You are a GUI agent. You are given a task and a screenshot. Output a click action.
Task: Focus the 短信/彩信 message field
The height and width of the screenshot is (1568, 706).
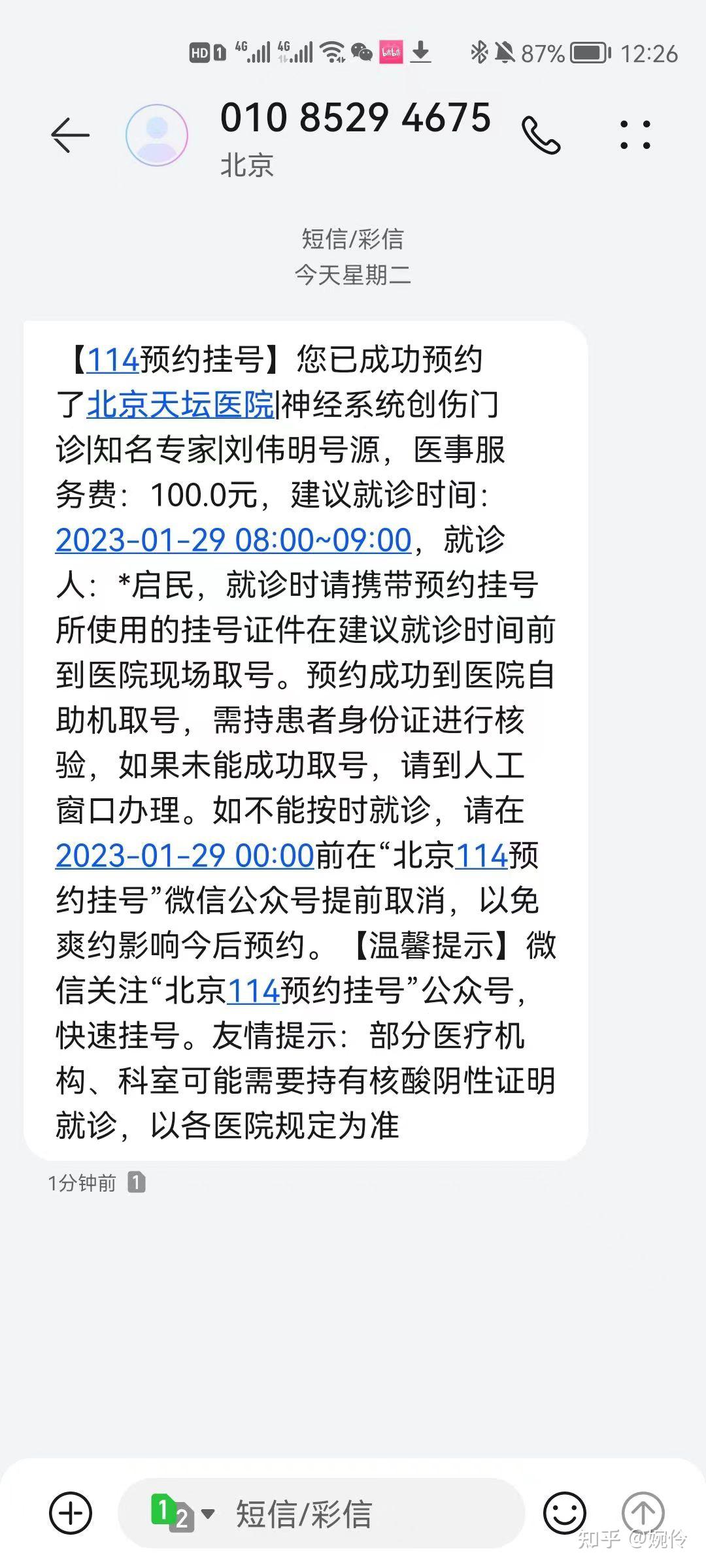pos(366,1513)
